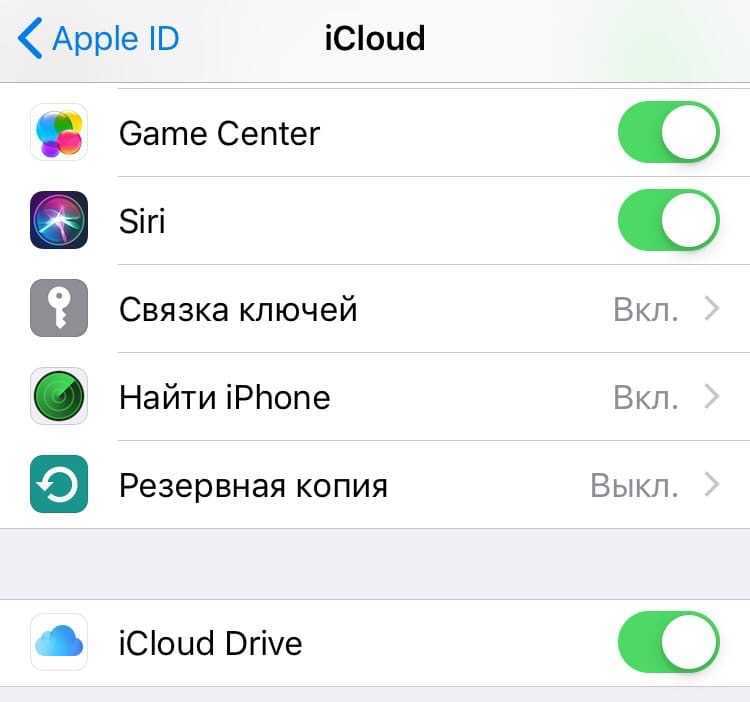The image size is (750, 702).
Task: Open Связка ключей settings
Action: [x=400, y=309]
